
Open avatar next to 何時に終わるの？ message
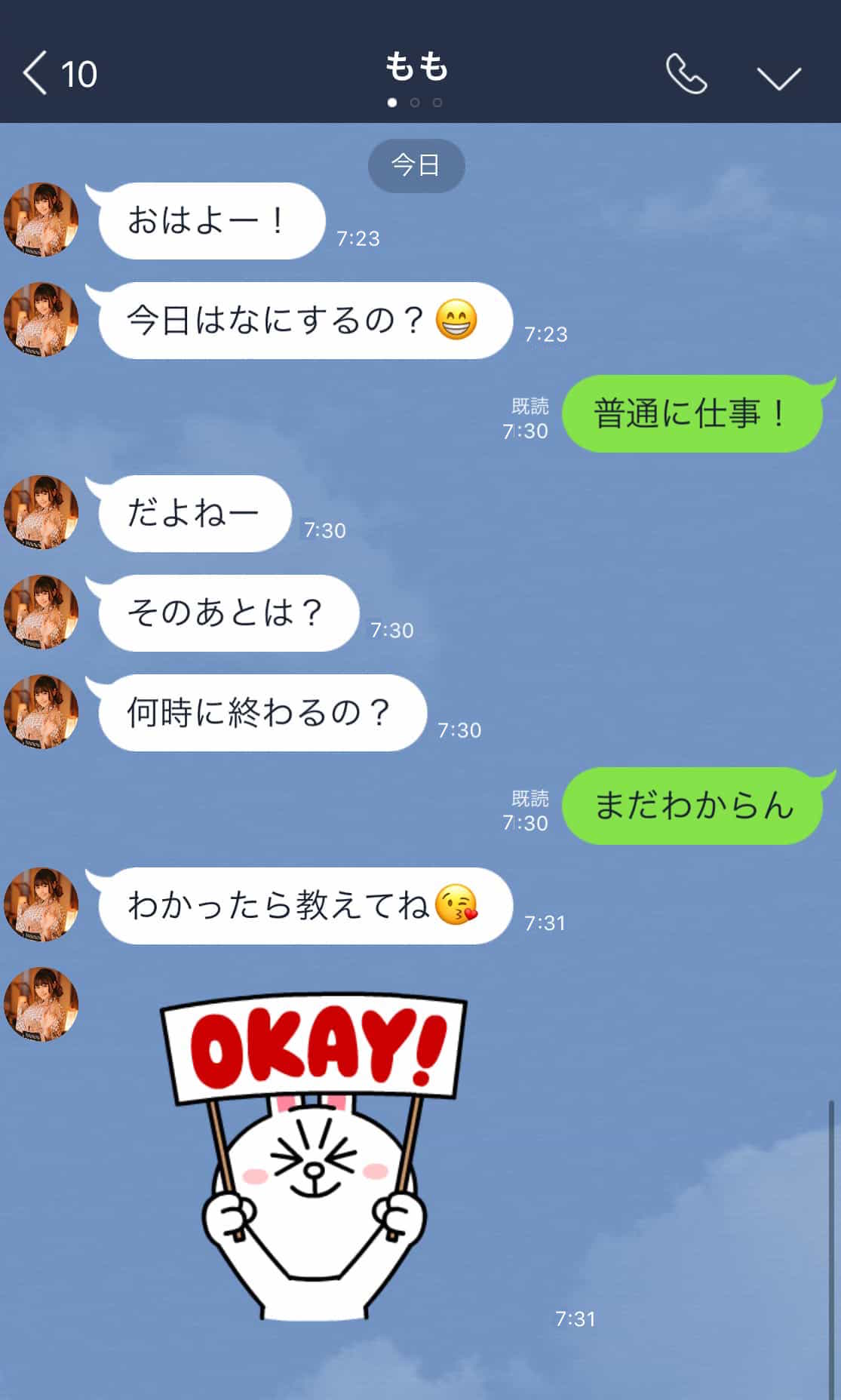point(41,711)
